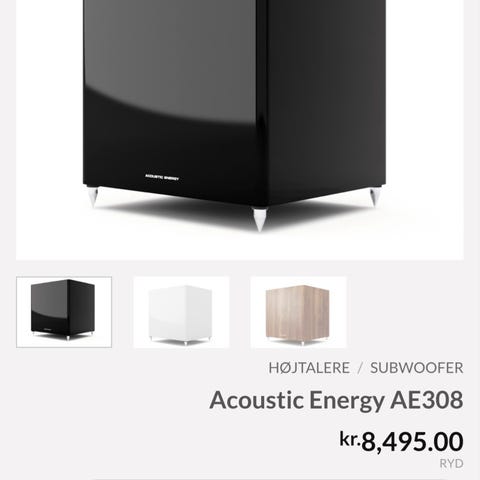The width and height of the screenshot is (480, 480).
Task: Select the black subwoofer thumbnail
Action: (x=64, y=312)
